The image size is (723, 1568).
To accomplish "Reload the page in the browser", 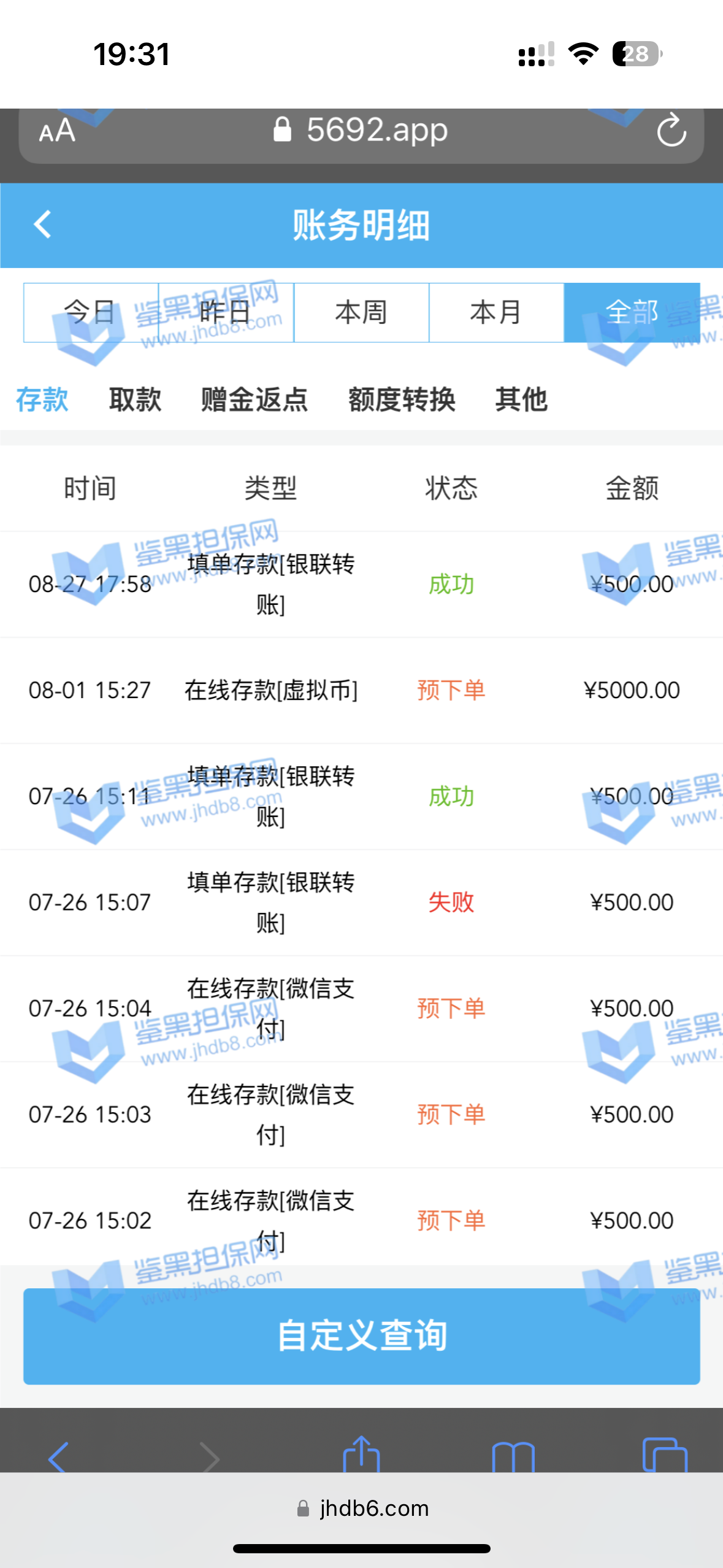I will (x=671, y=130).
